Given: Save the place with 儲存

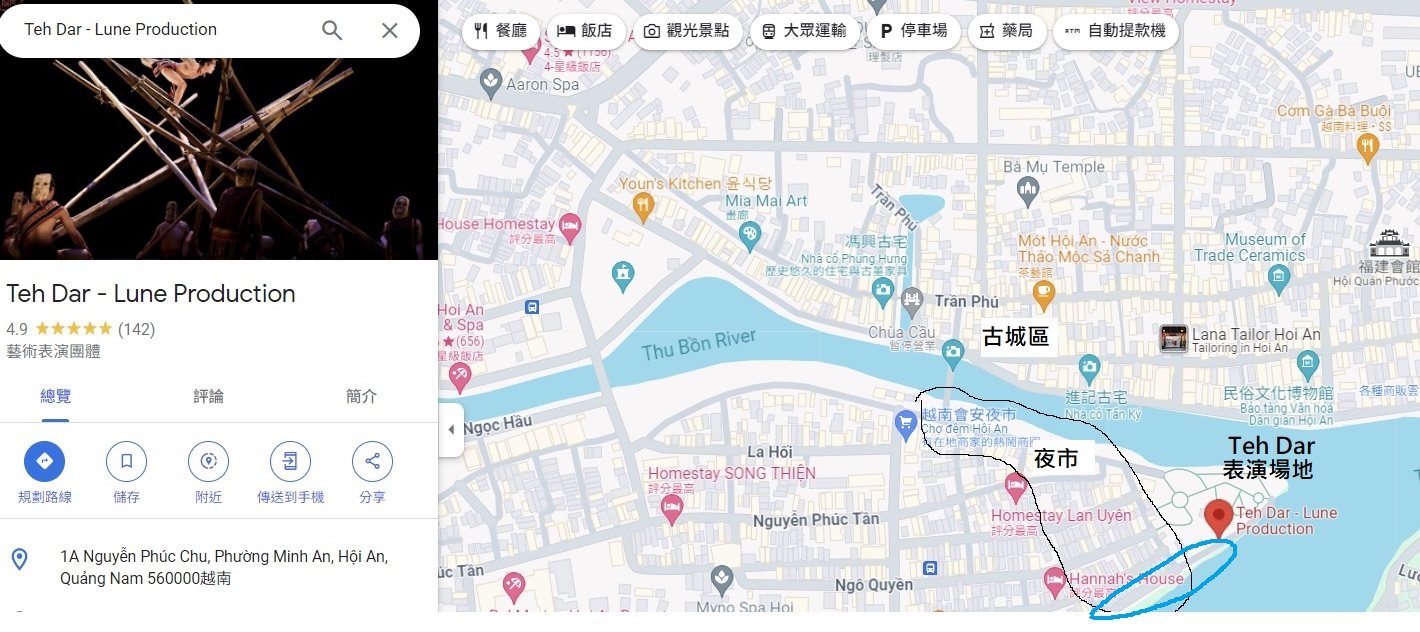Looking at the screenshot, I should [126, 461].
